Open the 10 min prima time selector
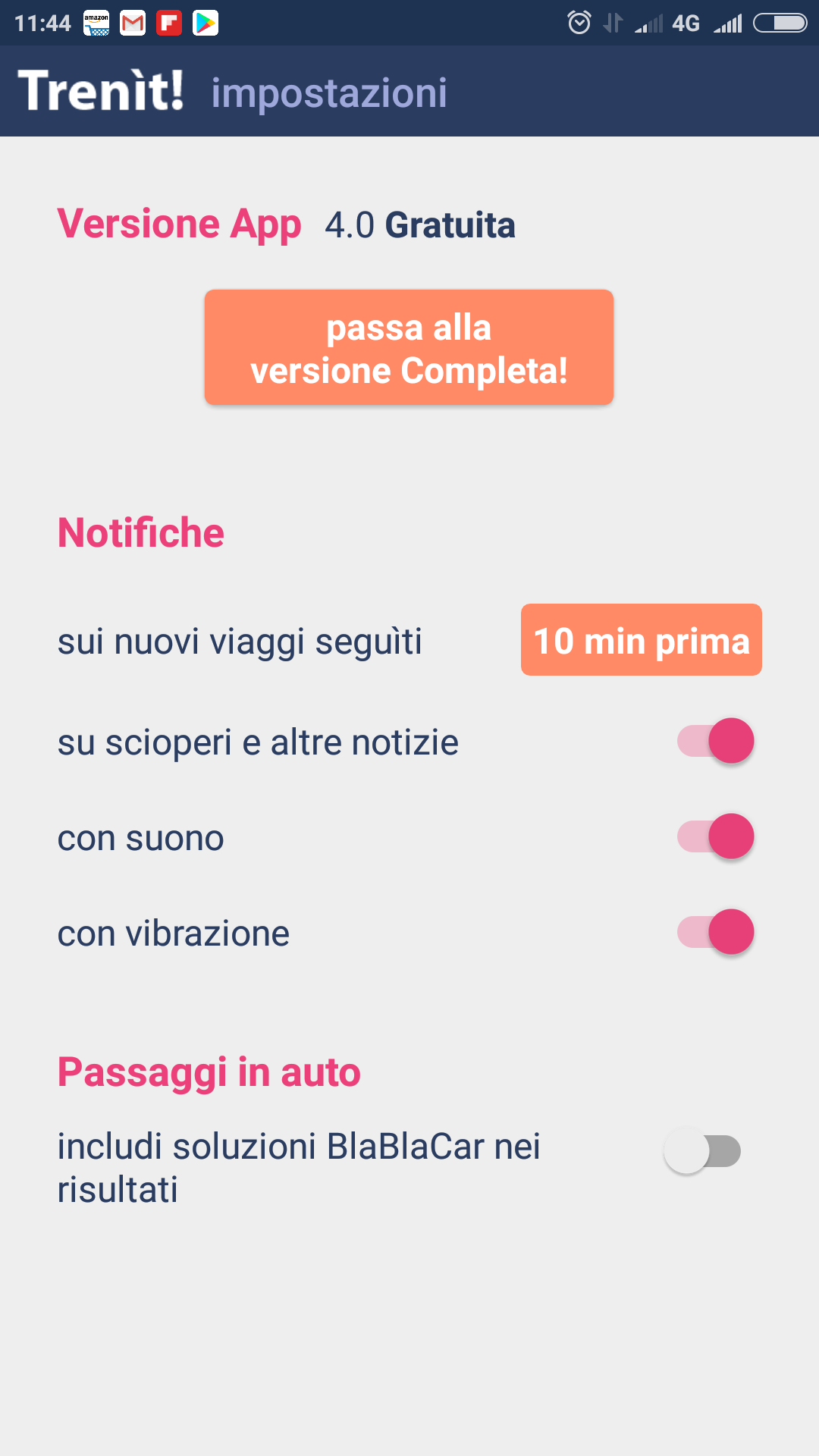Screen dimensions: 819x1456 coord(641,640)
